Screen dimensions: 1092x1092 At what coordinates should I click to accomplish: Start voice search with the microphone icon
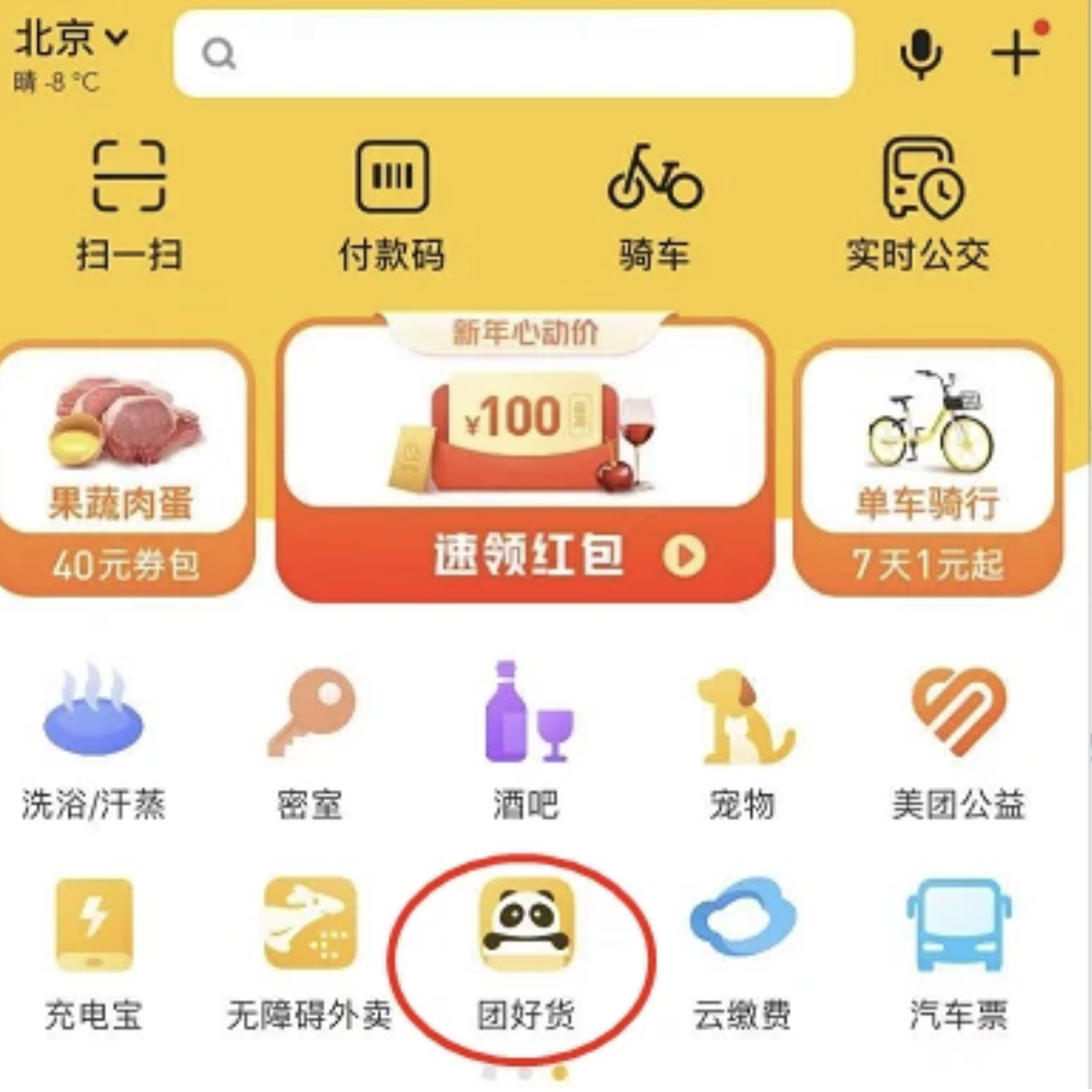click(x=920, y=53)
